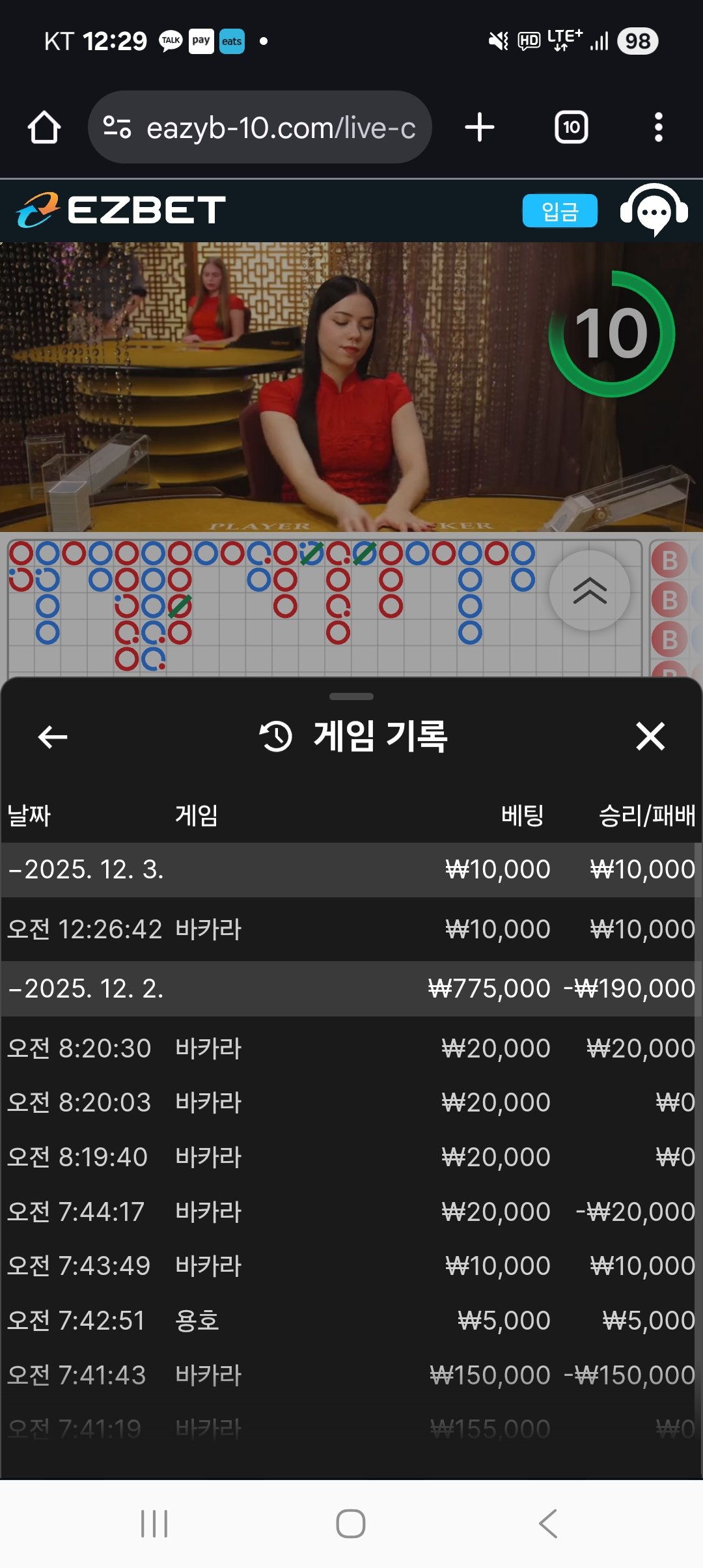The image size is (703, 1568).
Task: Show the 10 open tabs
Action: point(571,127)
